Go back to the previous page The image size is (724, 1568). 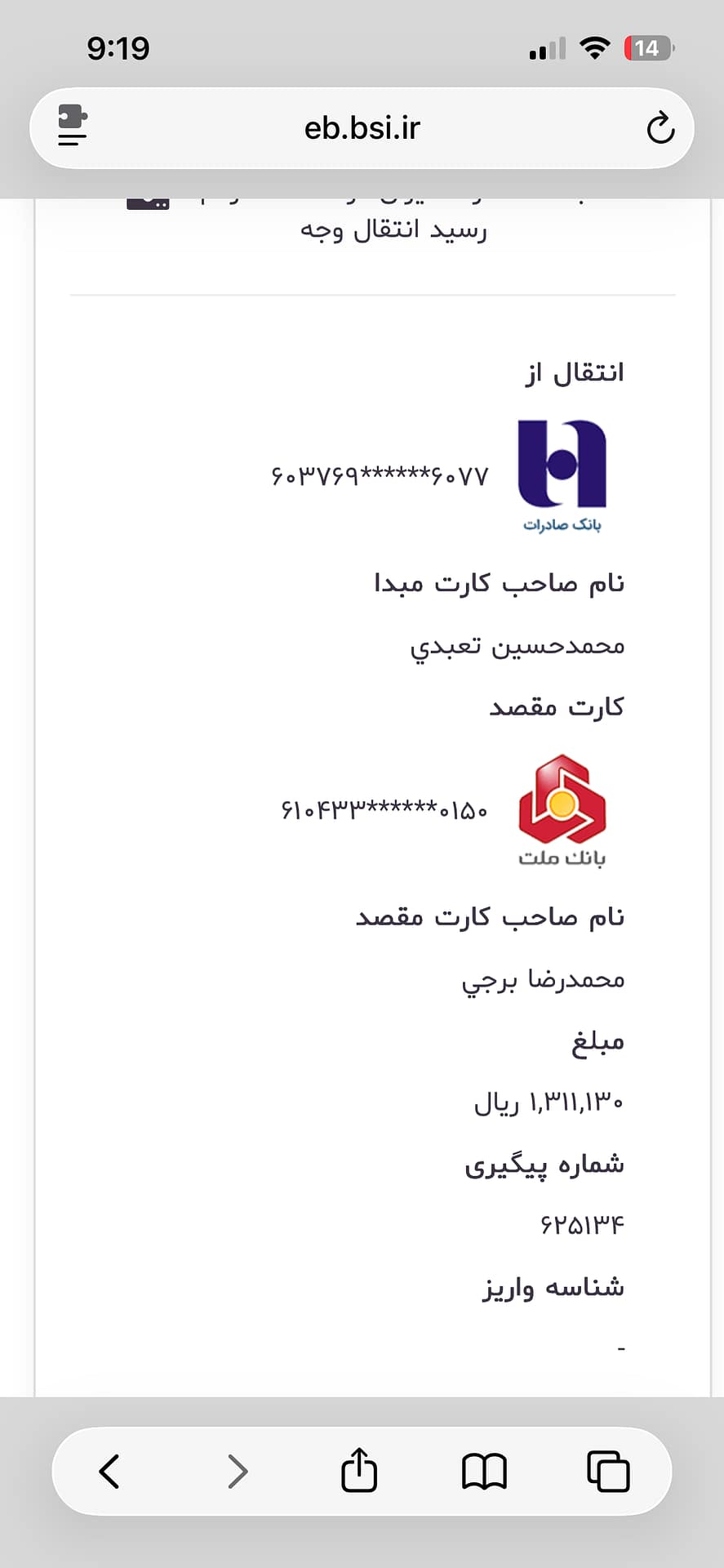pos(109,1471)
